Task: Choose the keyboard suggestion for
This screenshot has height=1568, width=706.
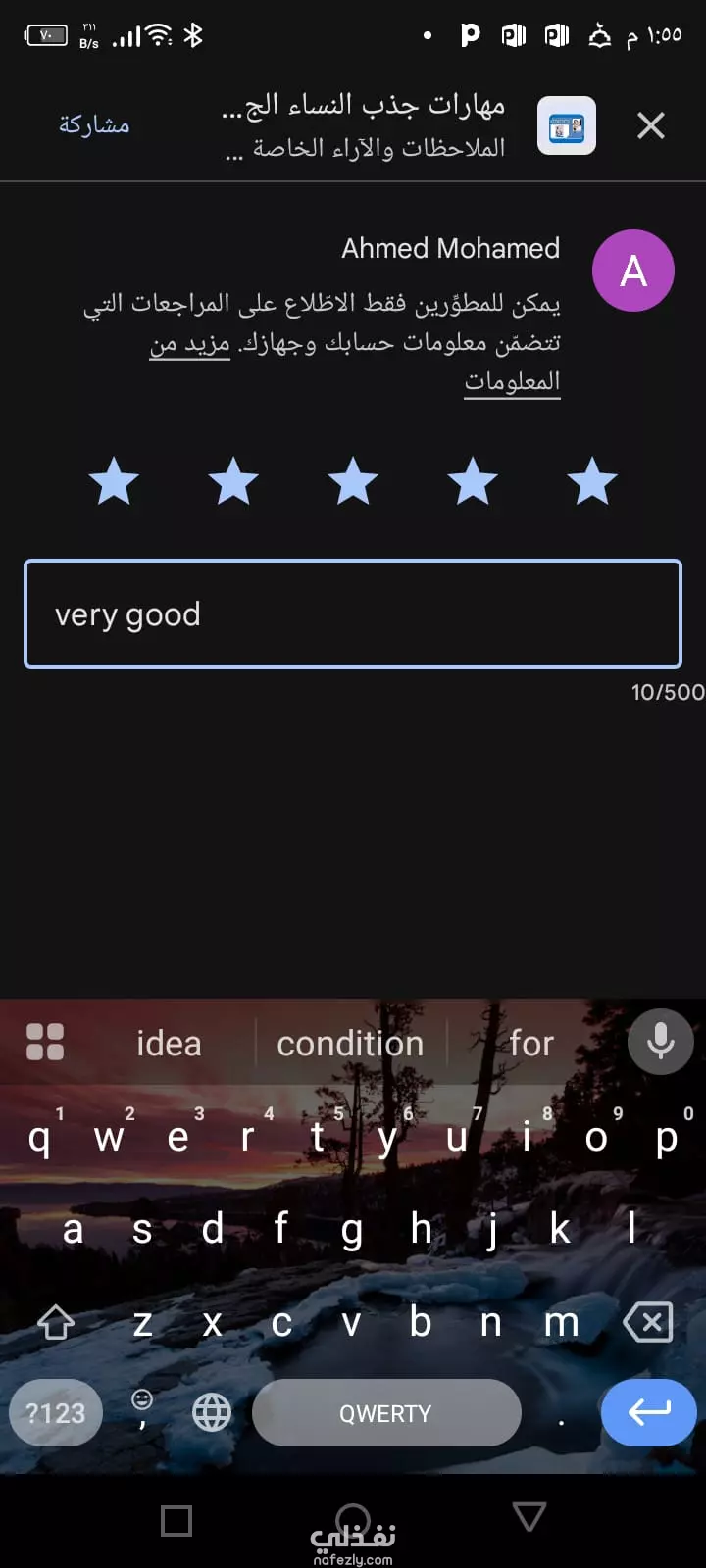Action: (531, 1043)
